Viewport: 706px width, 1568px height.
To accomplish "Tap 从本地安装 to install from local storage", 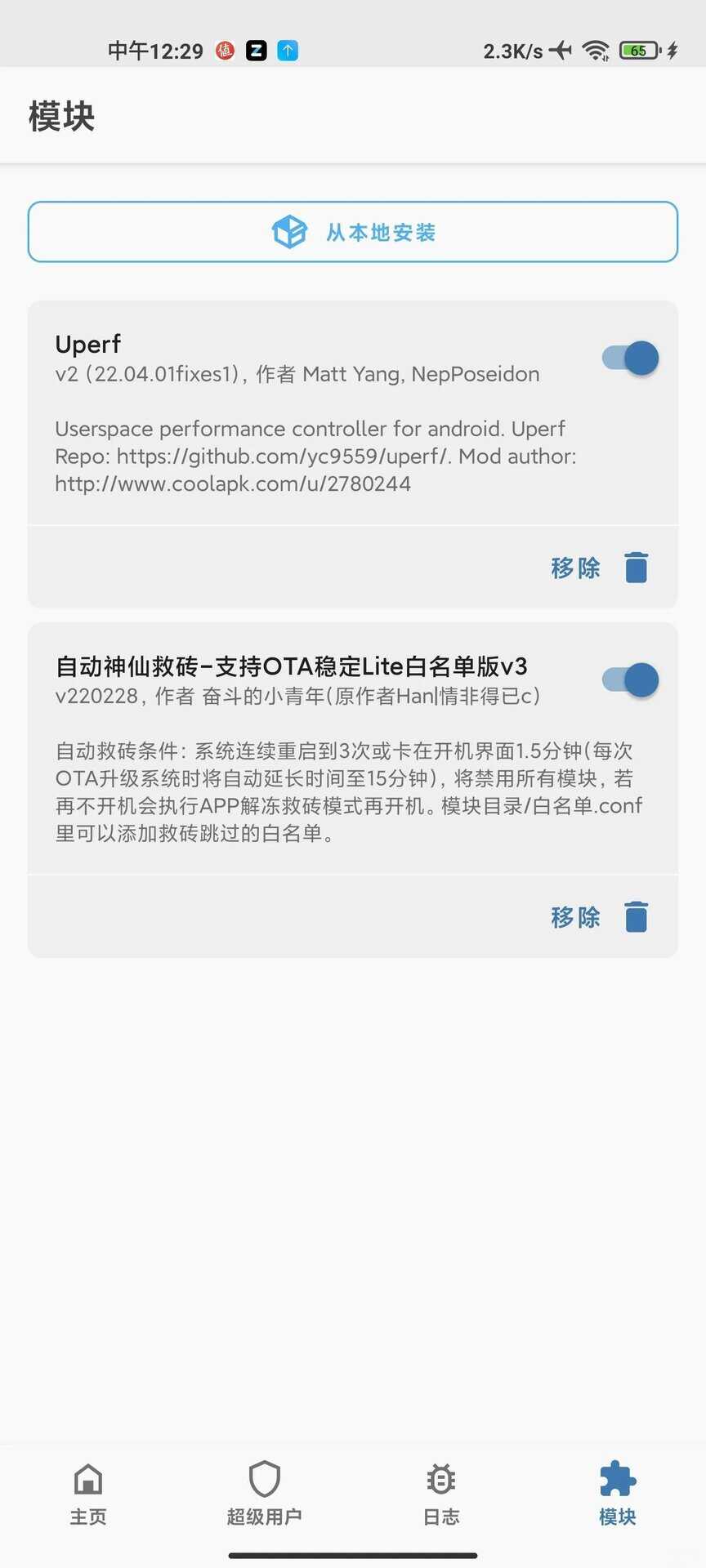I will (x=353, y=232).
